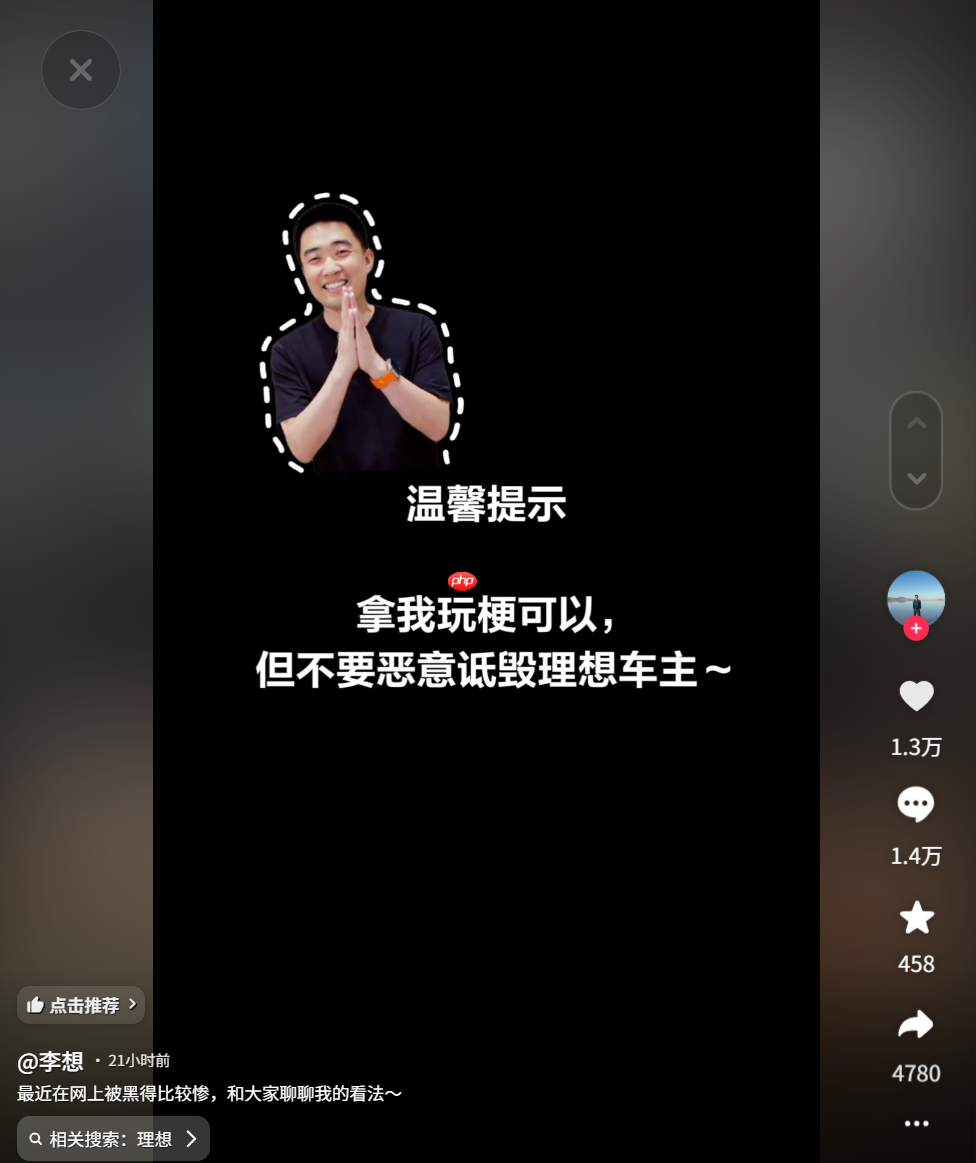Expand 点击推荐 with its chevron
The width and height of the screenshot is (976, 1163).
pyautogui.click(x=133, y=1004)
